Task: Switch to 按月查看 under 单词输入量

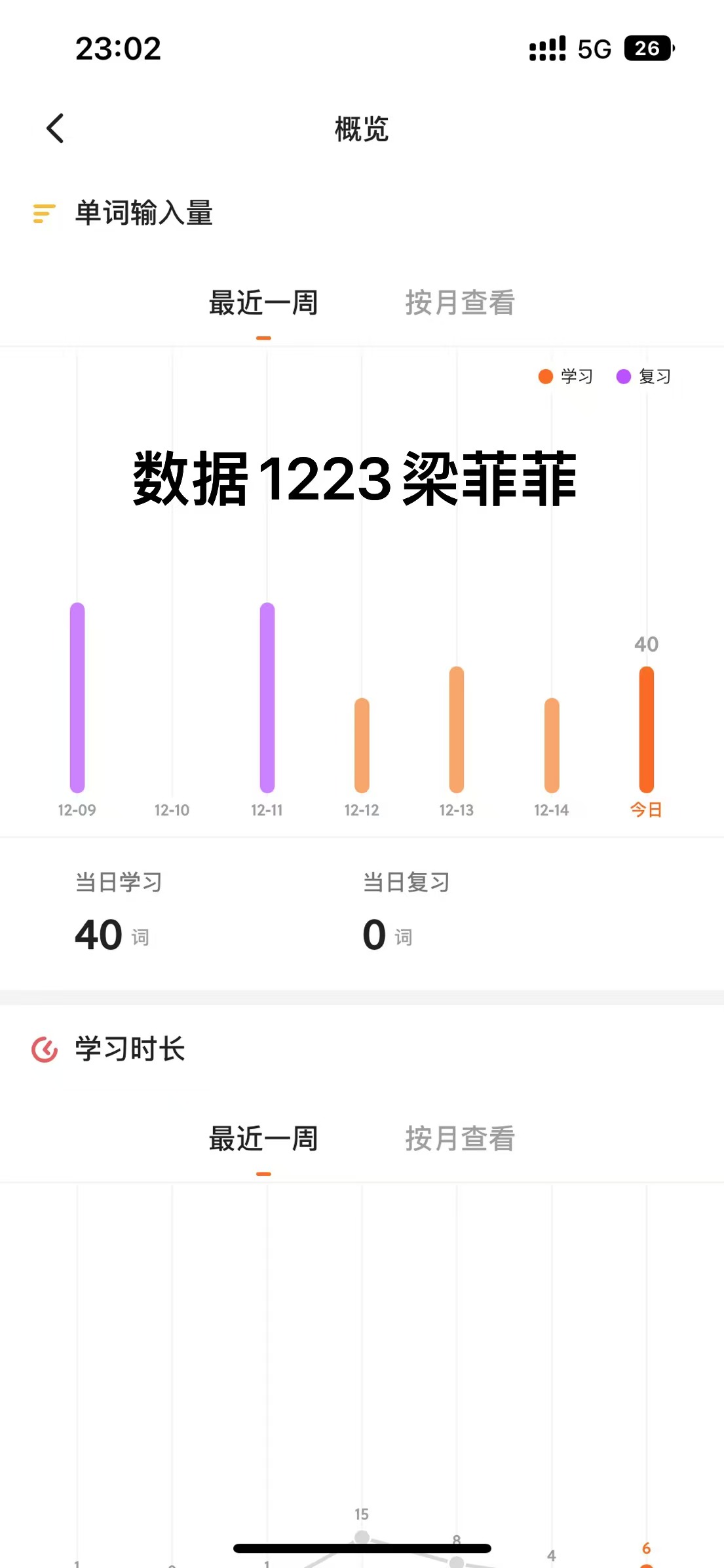Action: click(x=460, y=303)
